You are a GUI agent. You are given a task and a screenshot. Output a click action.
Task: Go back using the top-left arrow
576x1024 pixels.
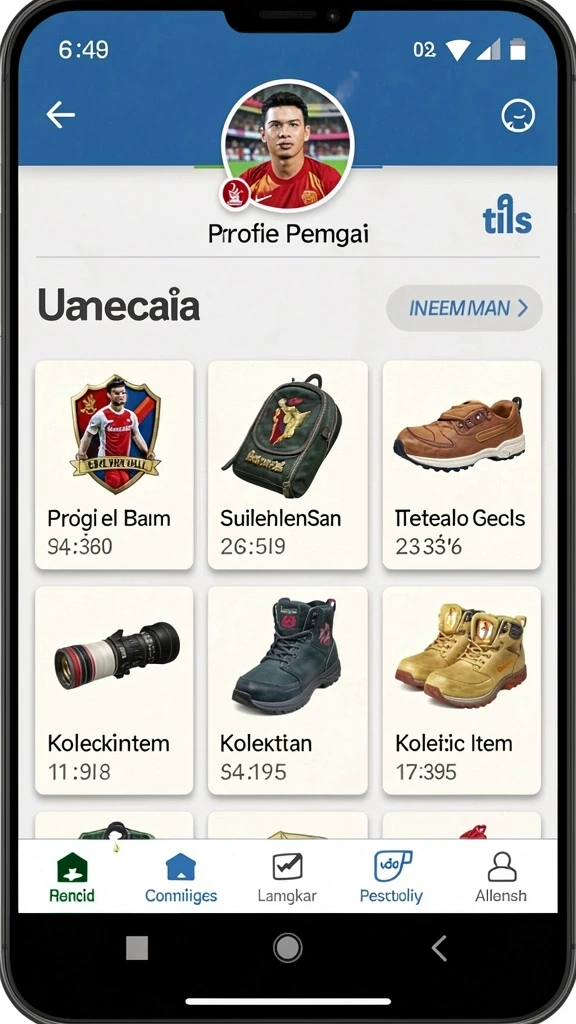(x=61, y=116)
